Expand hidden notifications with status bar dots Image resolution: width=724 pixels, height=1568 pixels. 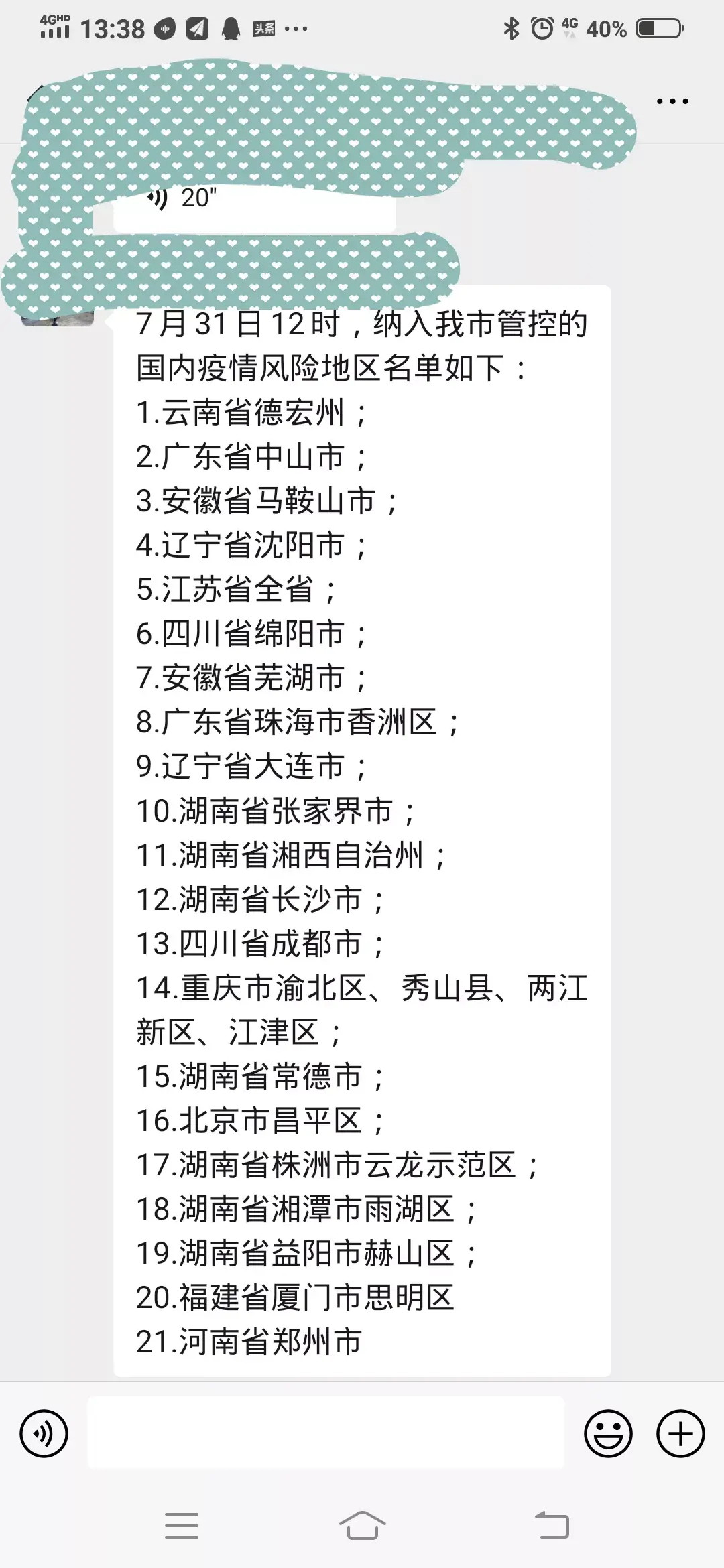(295, 28)
